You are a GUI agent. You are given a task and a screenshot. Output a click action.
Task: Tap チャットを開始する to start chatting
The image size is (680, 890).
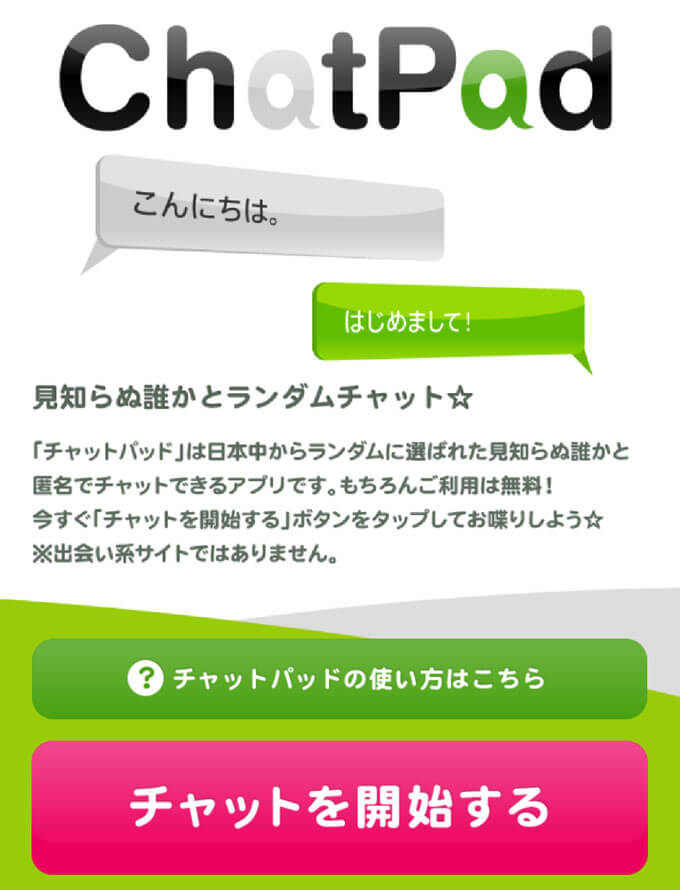(339, 807)
